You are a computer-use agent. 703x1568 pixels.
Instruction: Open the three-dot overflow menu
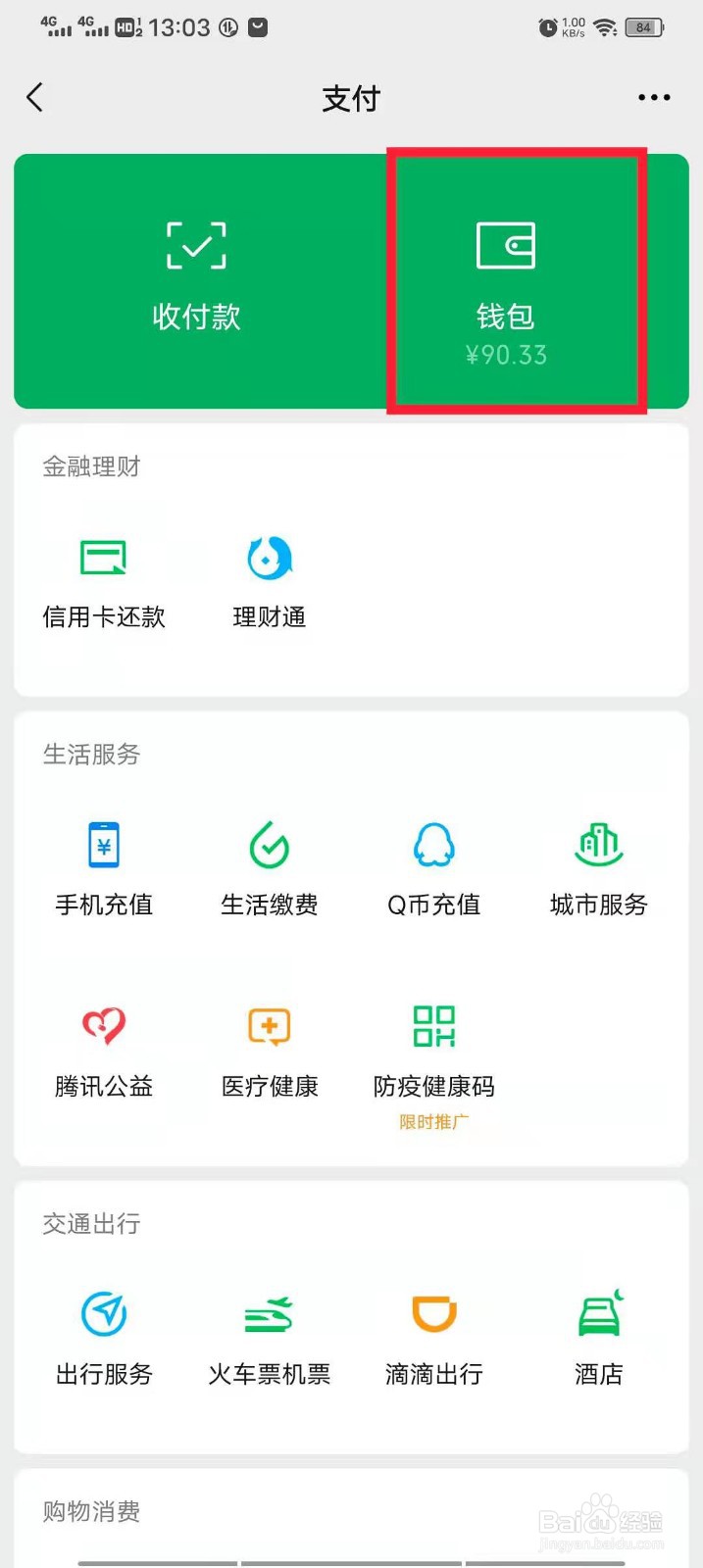pos(654,97)
